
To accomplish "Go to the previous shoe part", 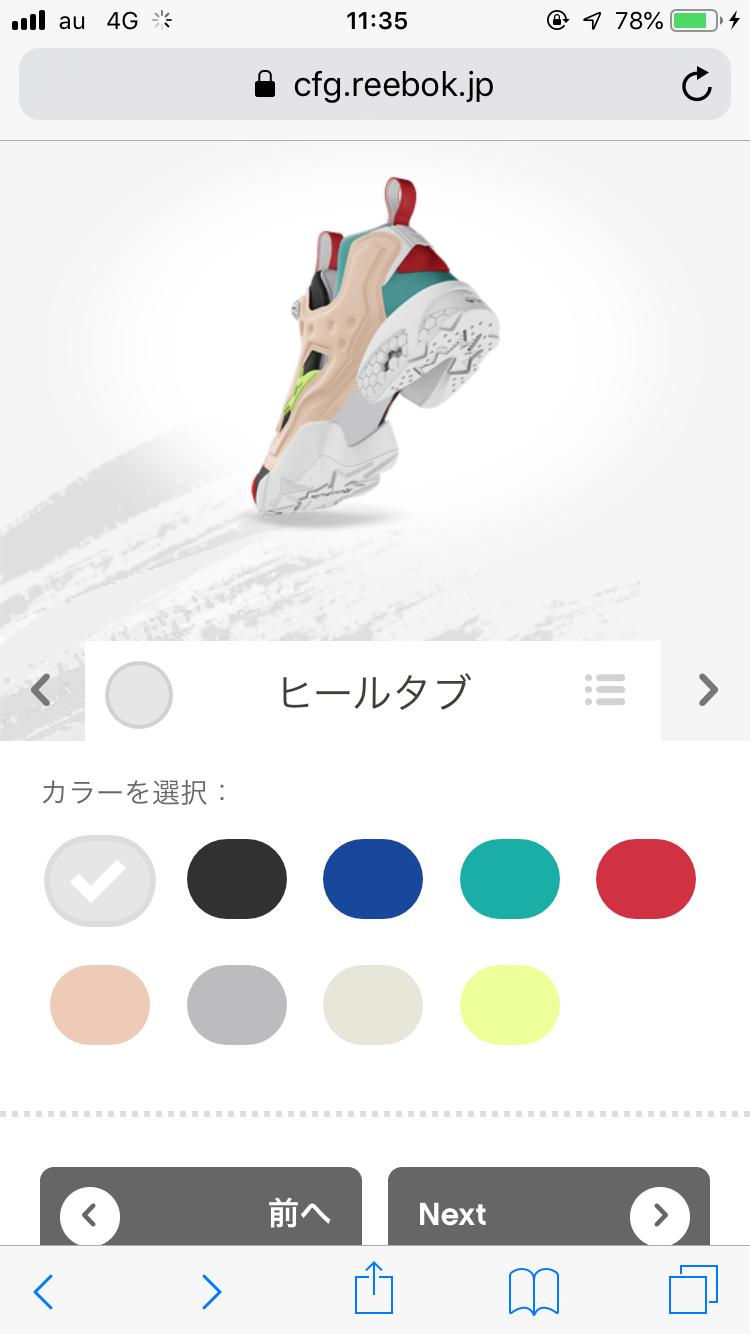I will coord(41,690).
